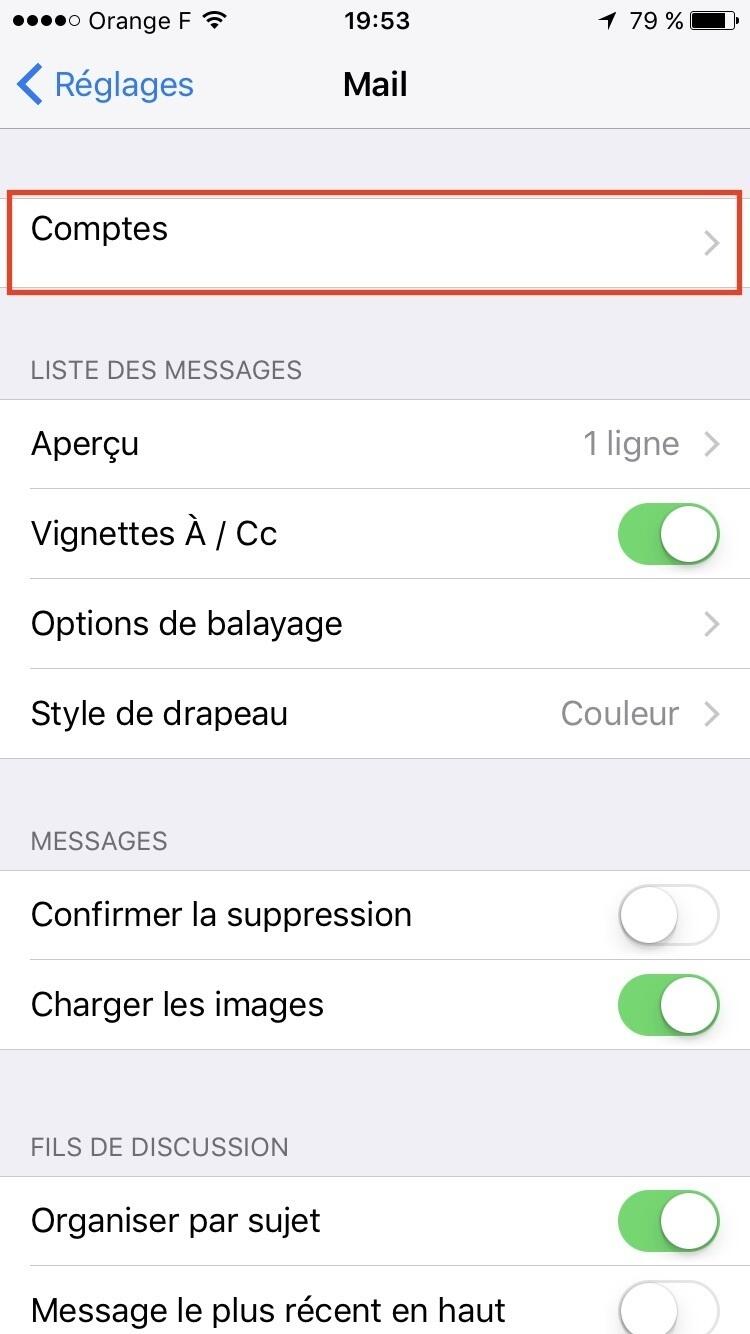Open Aperçu settings
The image size is (750, 1334).
375,444
